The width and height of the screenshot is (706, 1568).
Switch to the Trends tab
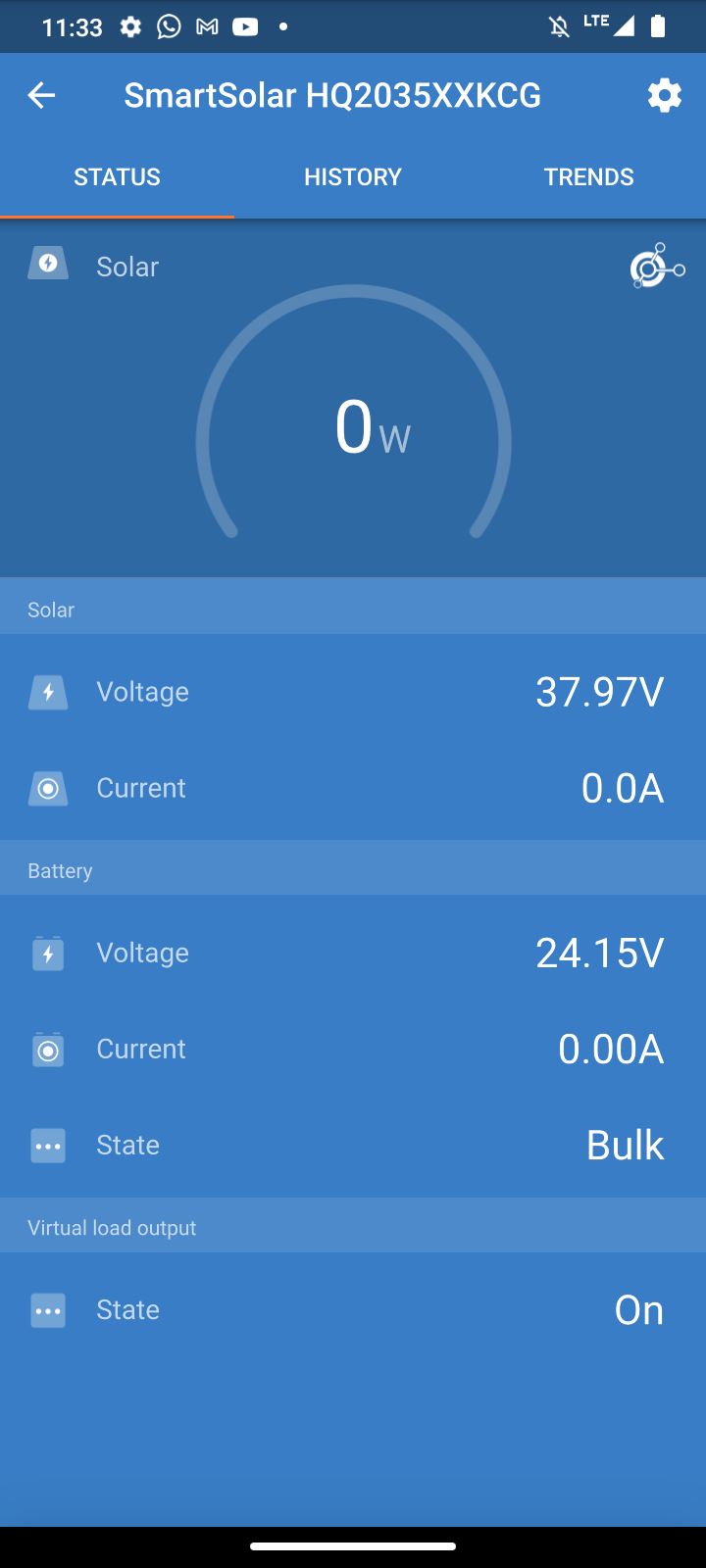pos(588,176)
